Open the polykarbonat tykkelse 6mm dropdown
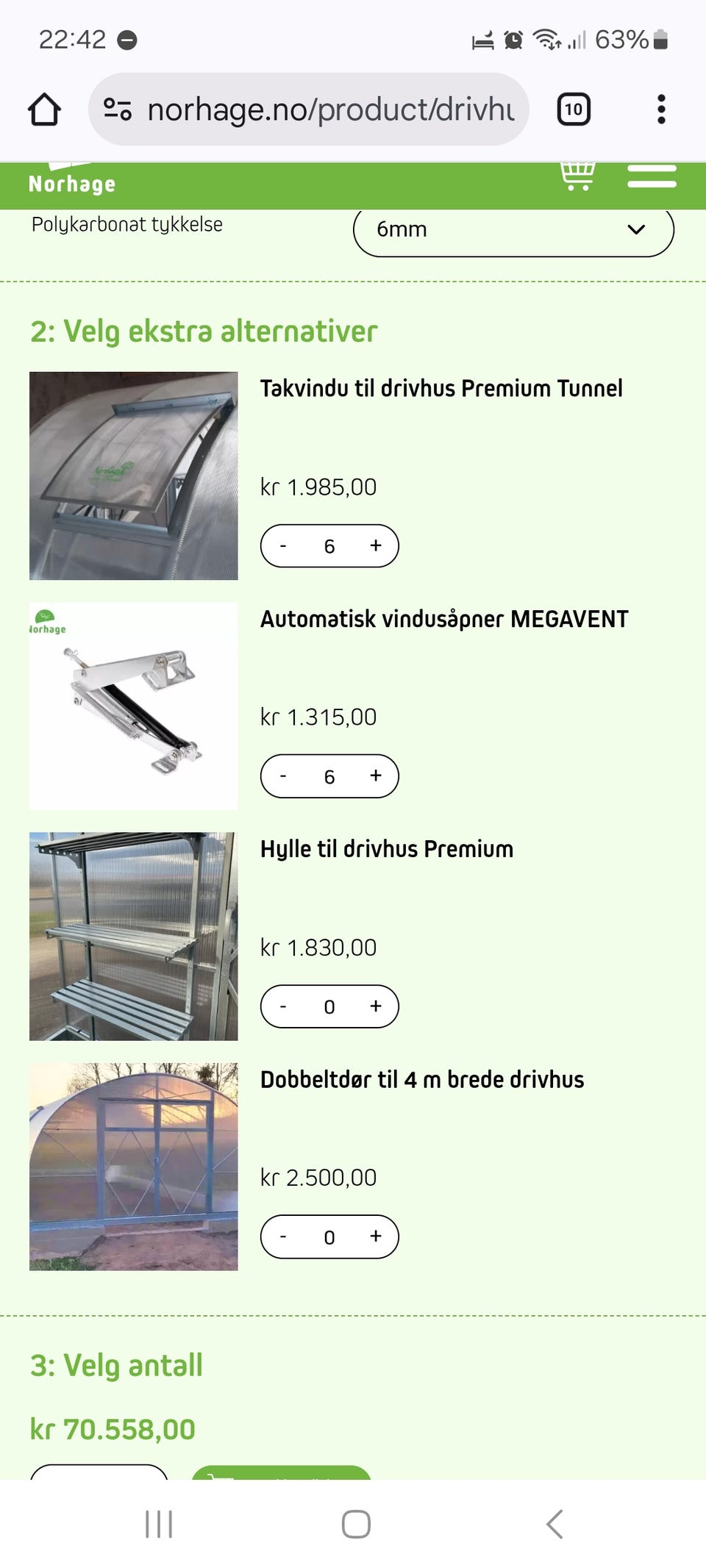This screenshot has height=1568, width=706. (x=513, y=229)
